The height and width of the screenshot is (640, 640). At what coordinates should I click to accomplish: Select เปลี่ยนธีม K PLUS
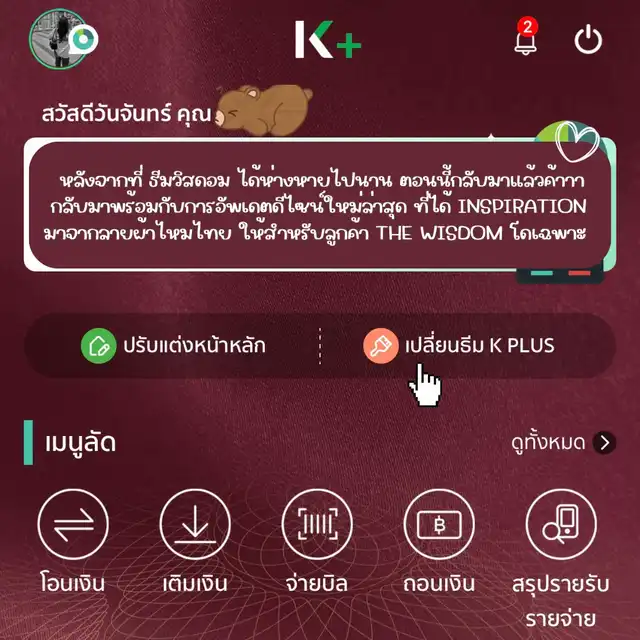[460, 346]
